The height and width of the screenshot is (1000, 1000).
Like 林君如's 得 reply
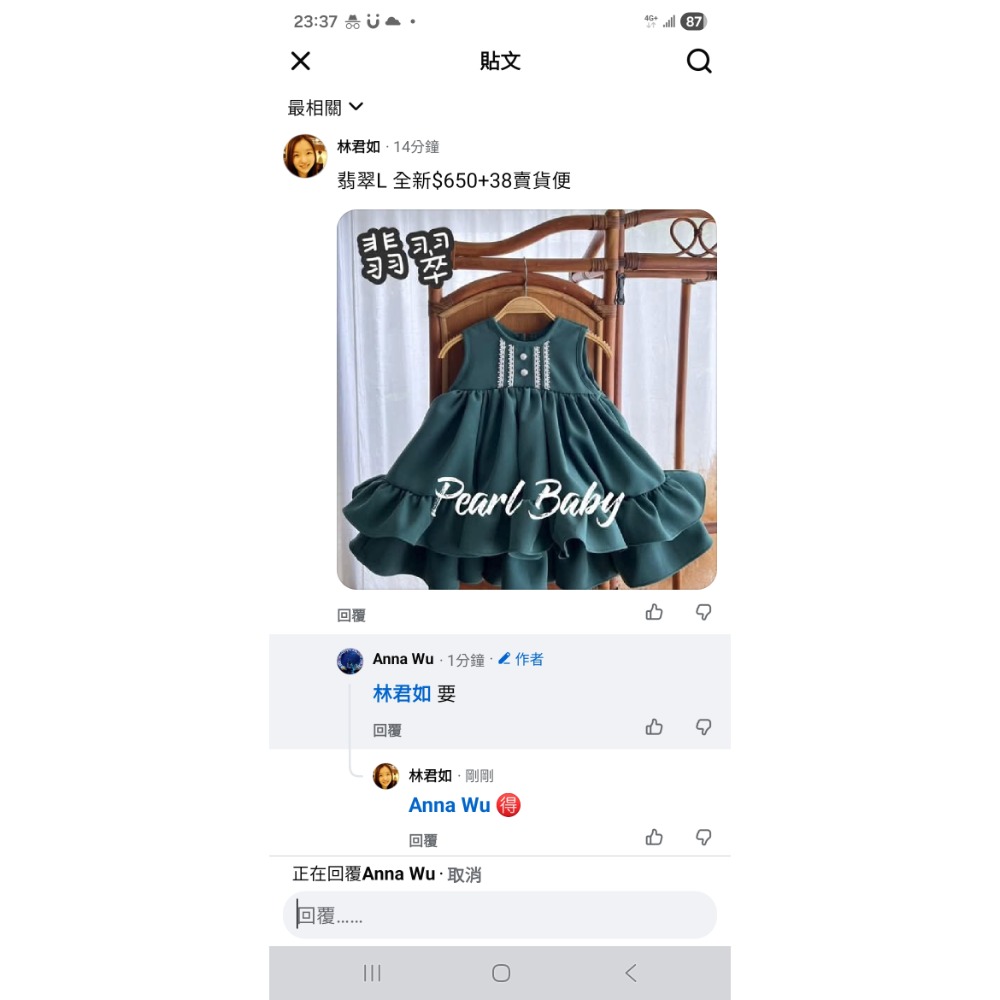[x=654, y=837]
